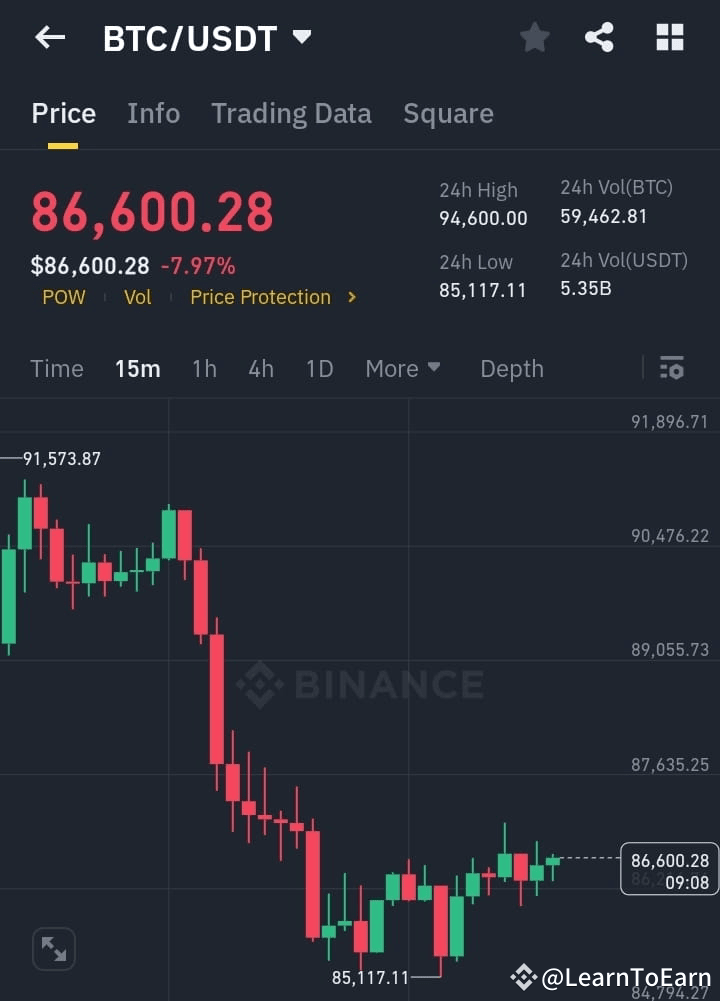Open the grid layout icon top right
Screen dimensions: 720x1001
pyautogui.click(x=668, y=37)
